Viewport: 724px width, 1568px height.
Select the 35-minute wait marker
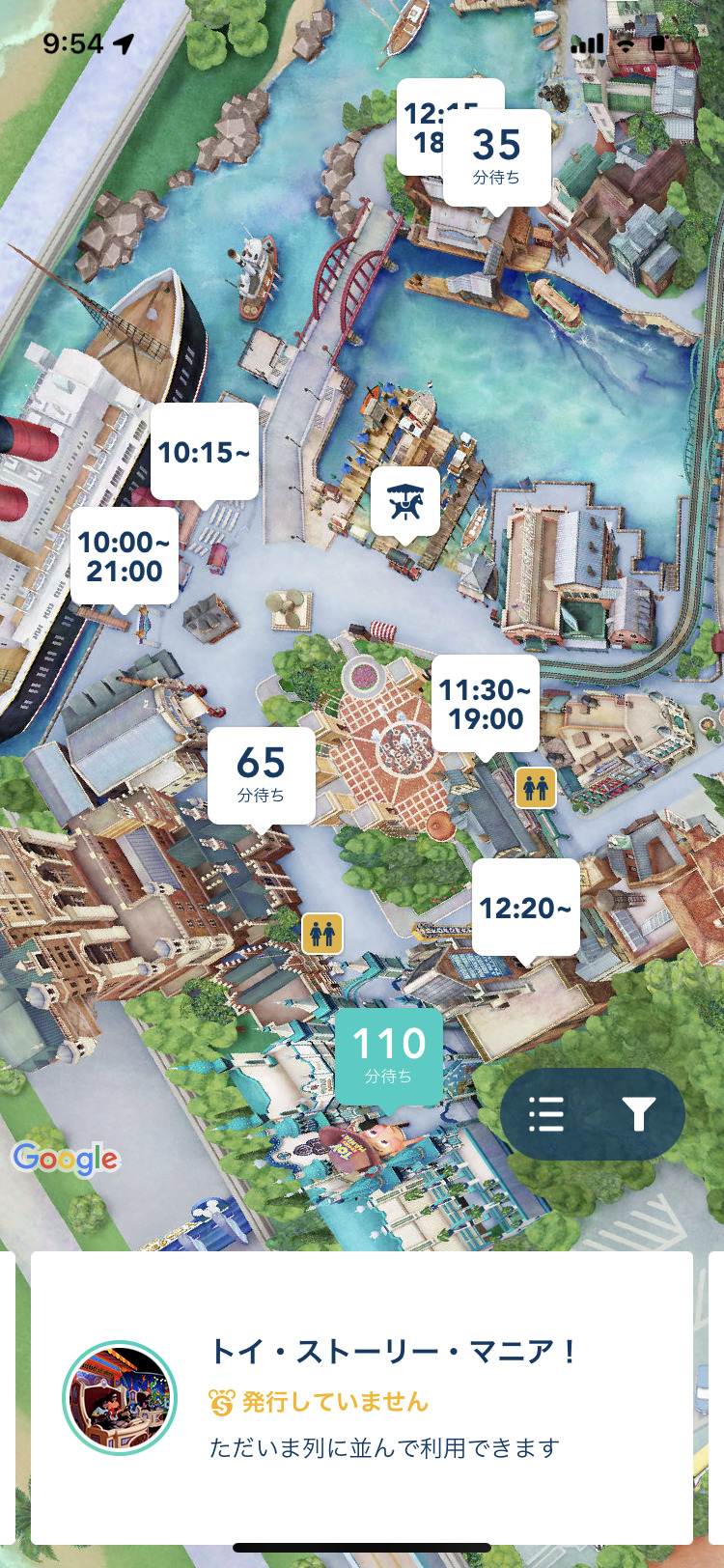coord(496,156)
